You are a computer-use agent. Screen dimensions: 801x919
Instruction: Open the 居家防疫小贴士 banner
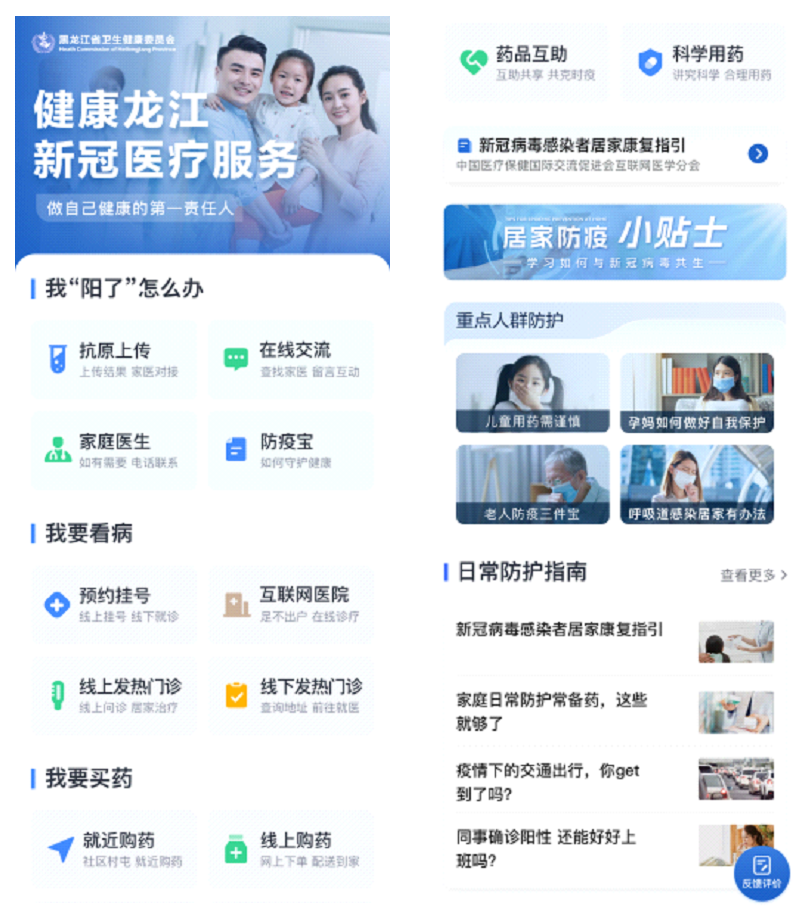click(x=614, y=241)
